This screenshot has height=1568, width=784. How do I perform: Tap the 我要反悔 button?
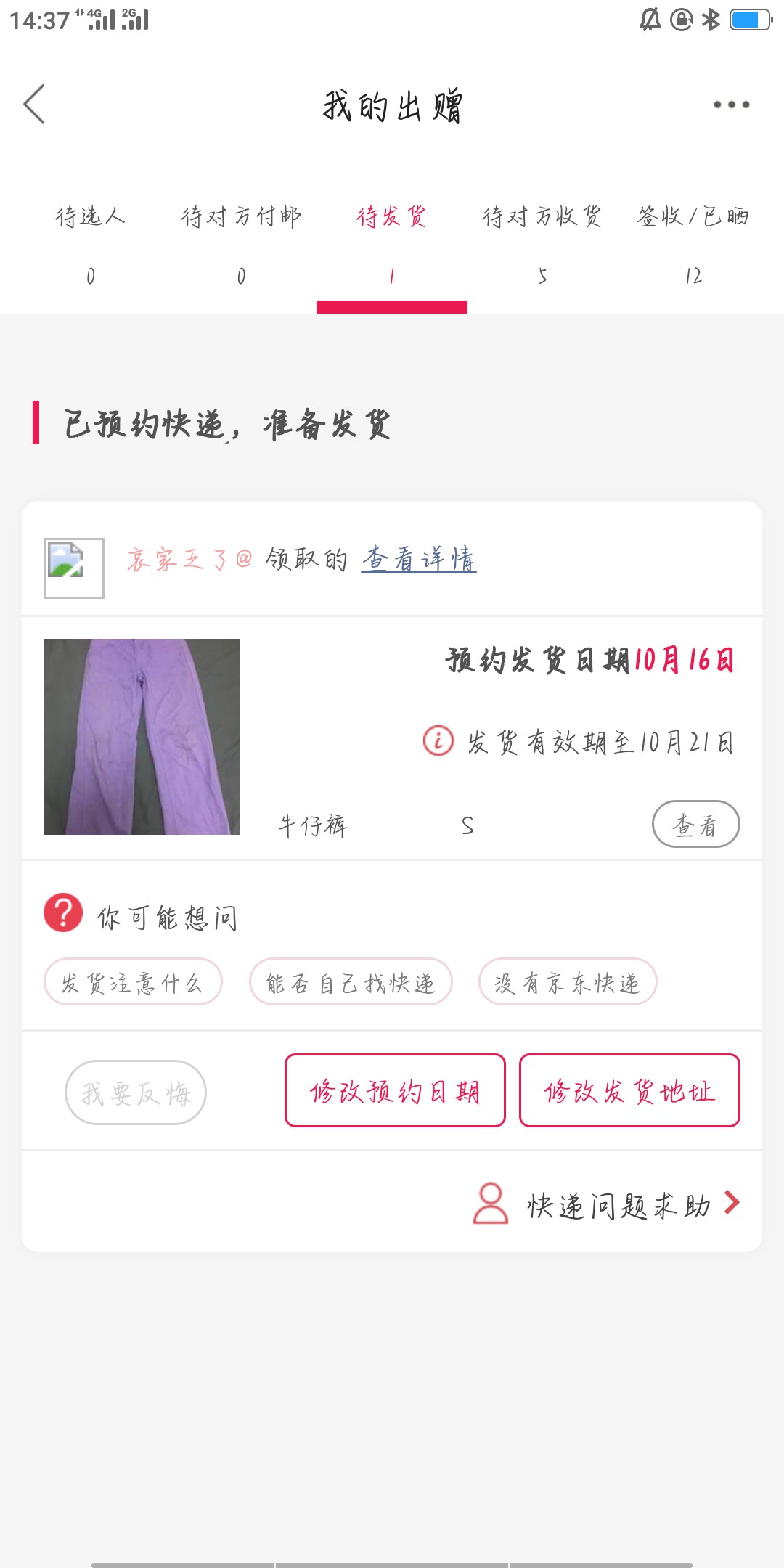tap(136, 1093)
